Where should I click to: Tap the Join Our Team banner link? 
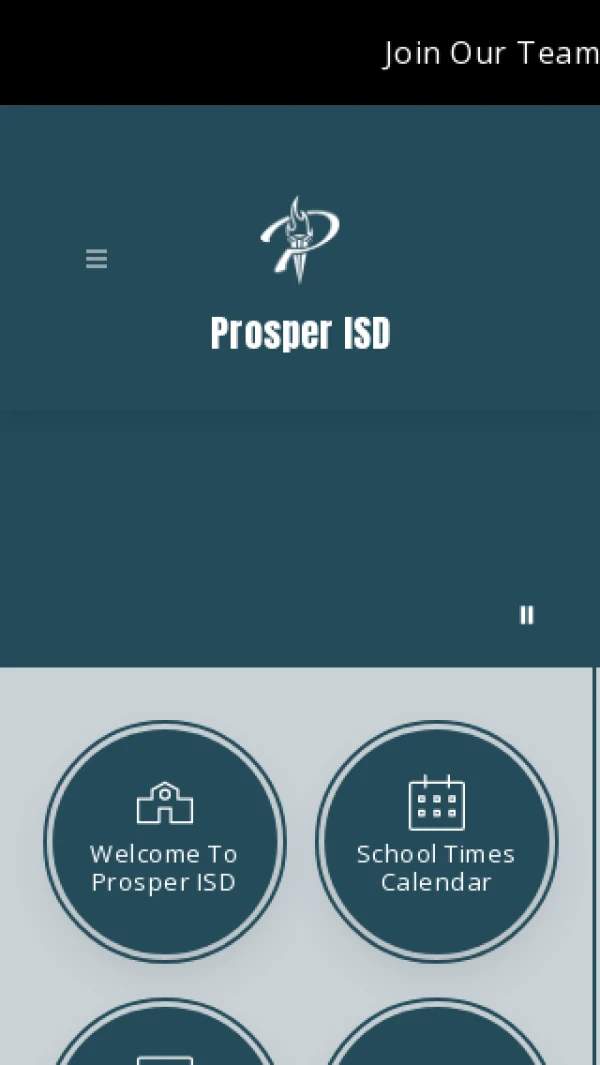(x=490, y=53)
